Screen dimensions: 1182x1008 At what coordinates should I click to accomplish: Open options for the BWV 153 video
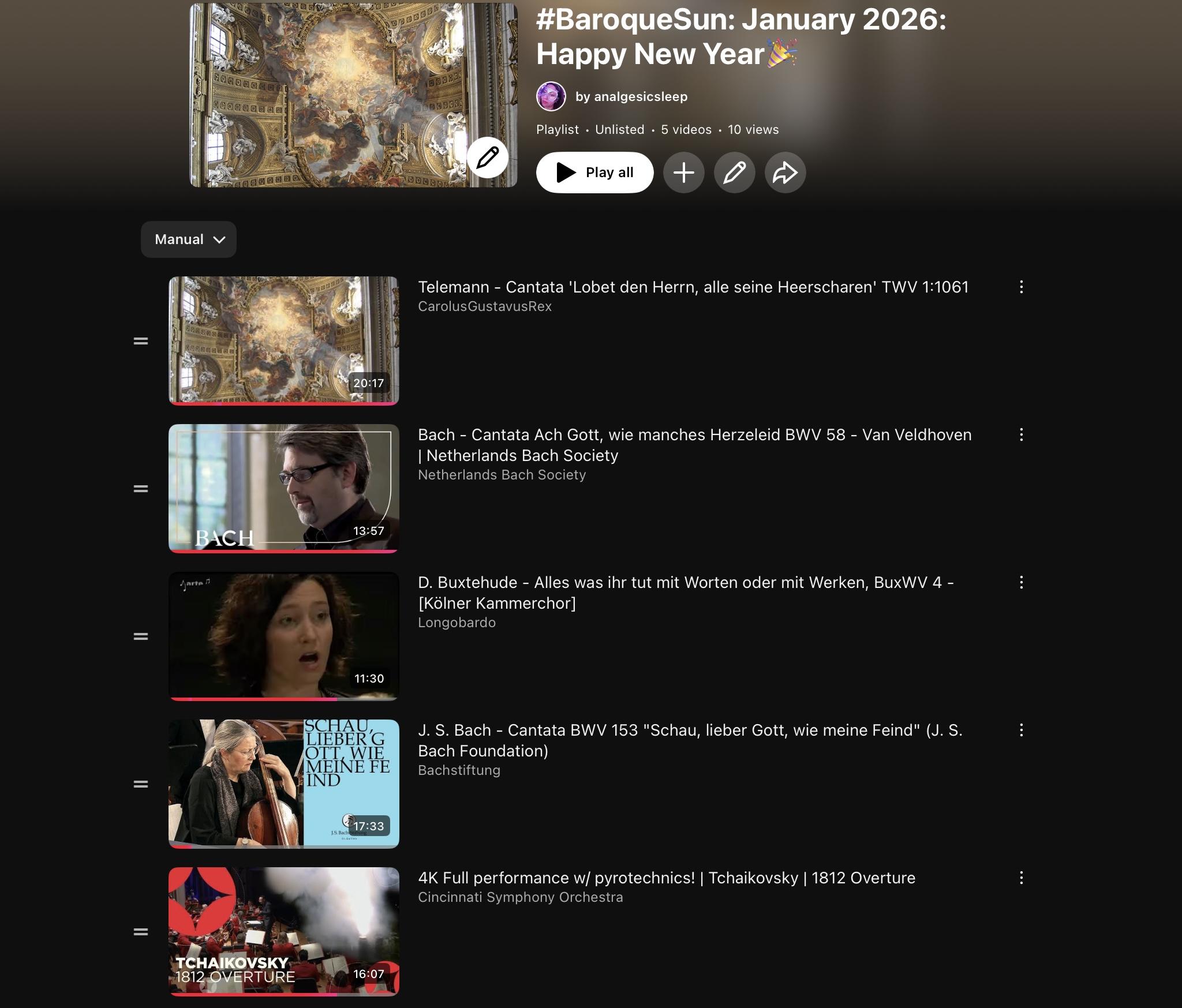(1021, 730)
